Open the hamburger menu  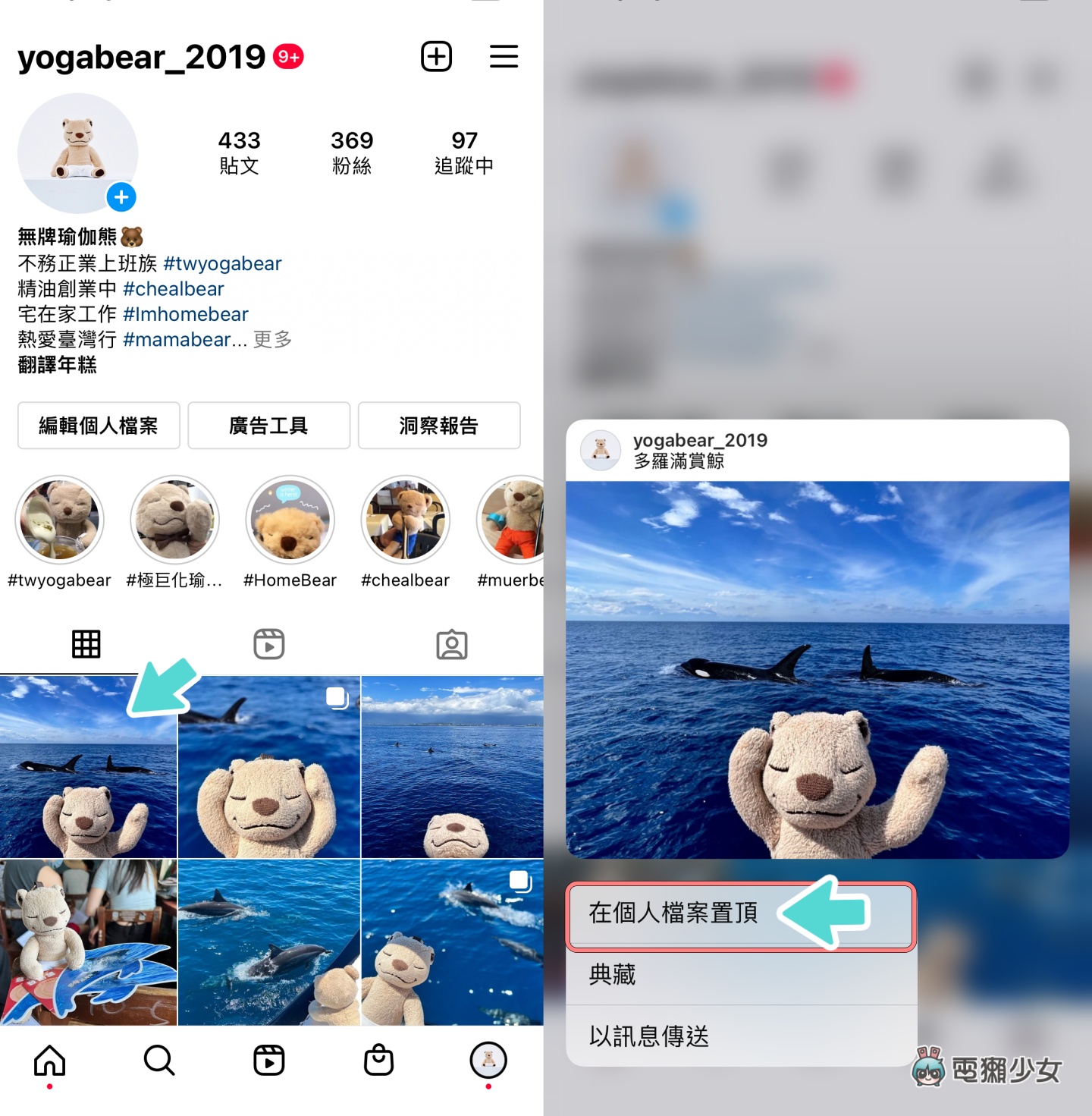pyautogui.click(x=504, y=57)
